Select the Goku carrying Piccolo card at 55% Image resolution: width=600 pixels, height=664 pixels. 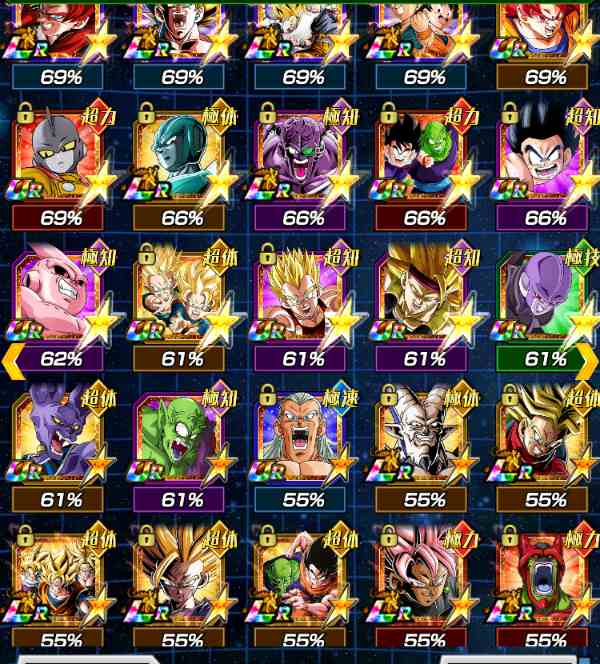click(301, 577)
